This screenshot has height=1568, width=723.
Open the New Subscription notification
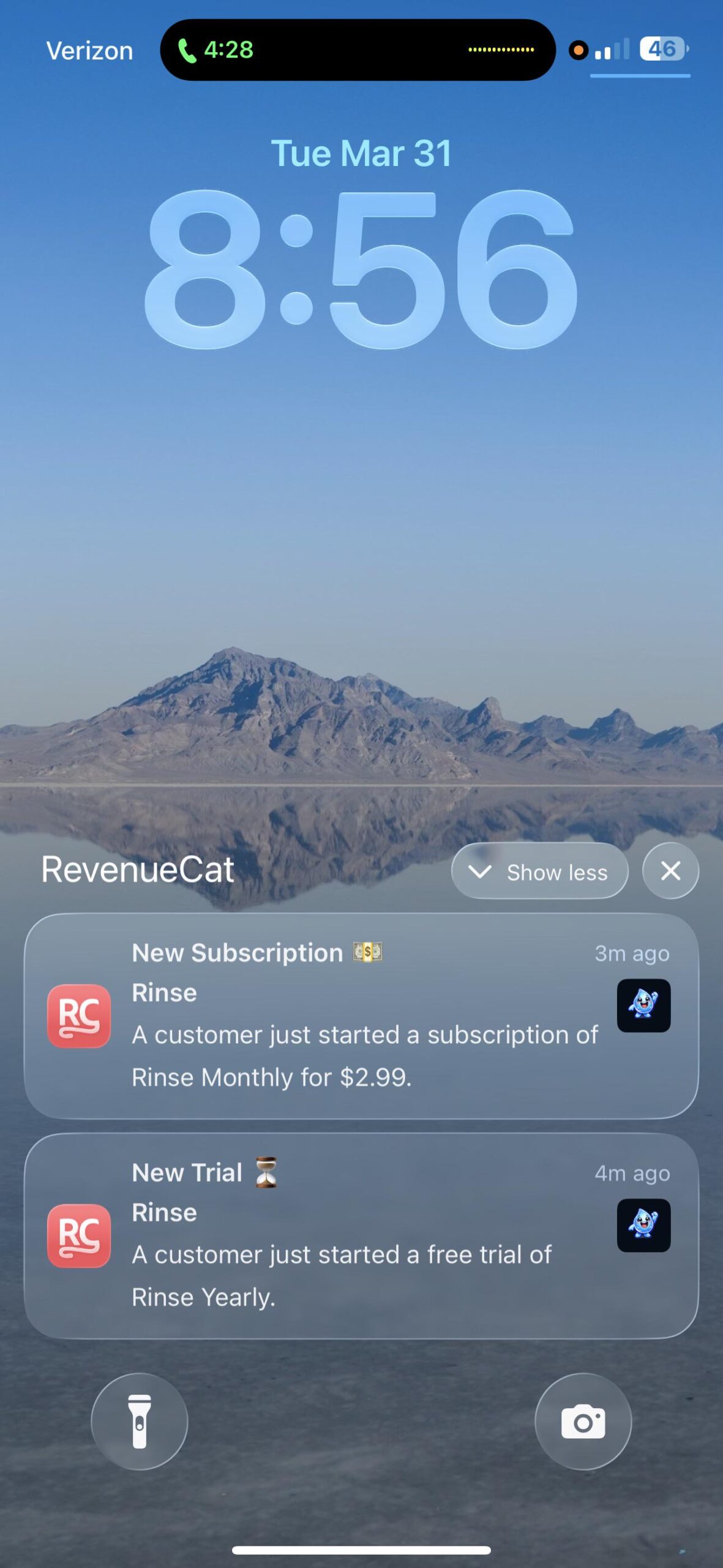coord(361,1016)
